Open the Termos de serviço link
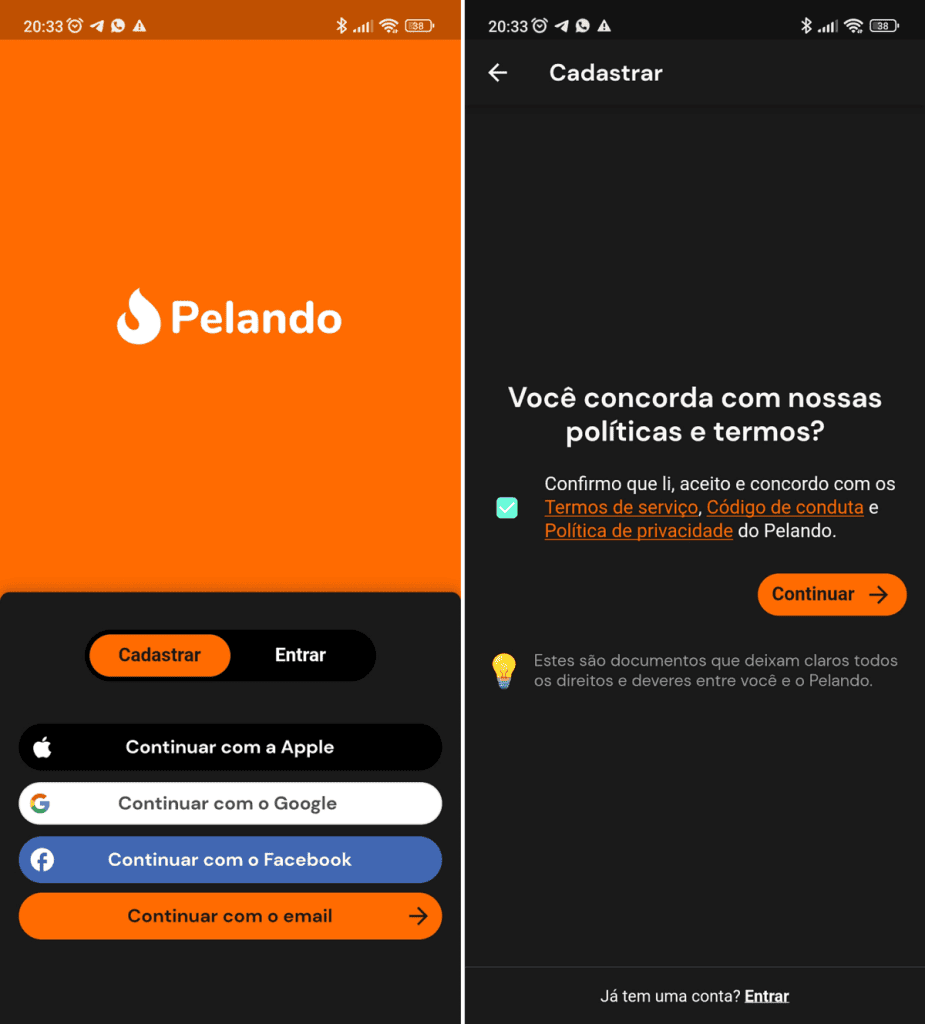925x1024 pixels. (x=620, y=507)
